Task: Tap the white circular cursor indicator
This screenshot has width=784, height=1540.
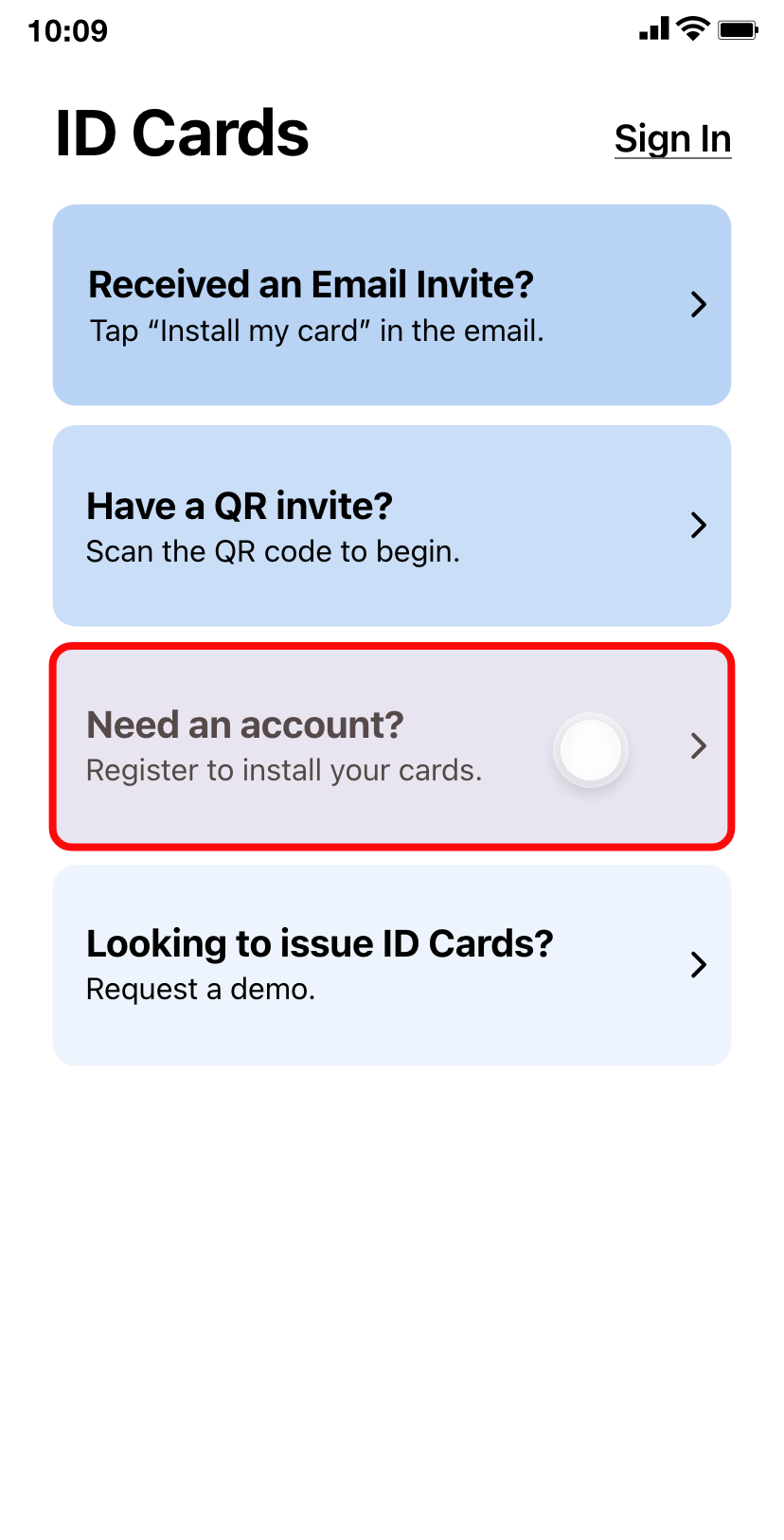Action: [590, 748]
